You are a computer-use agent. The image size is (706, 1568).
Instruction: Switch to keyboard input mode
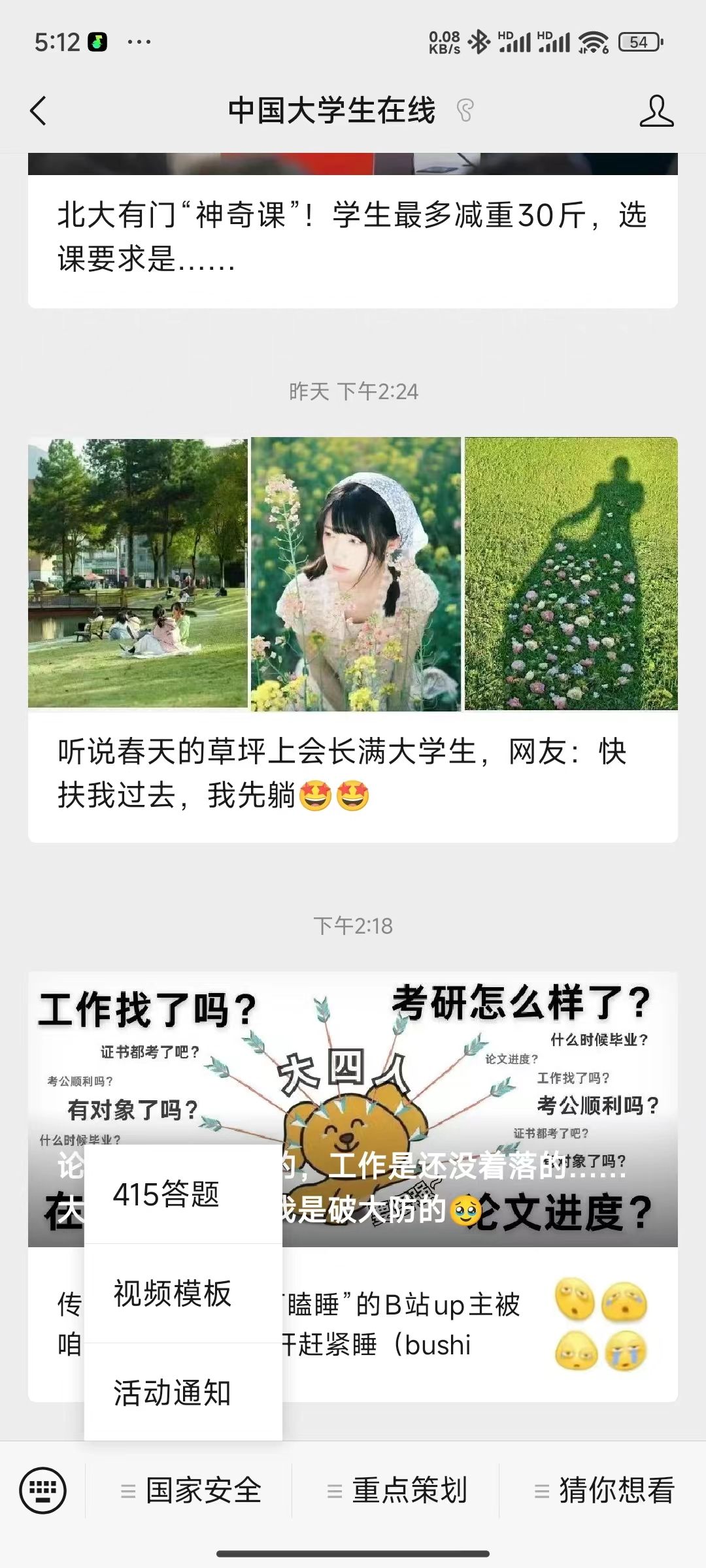(43, 1490)
